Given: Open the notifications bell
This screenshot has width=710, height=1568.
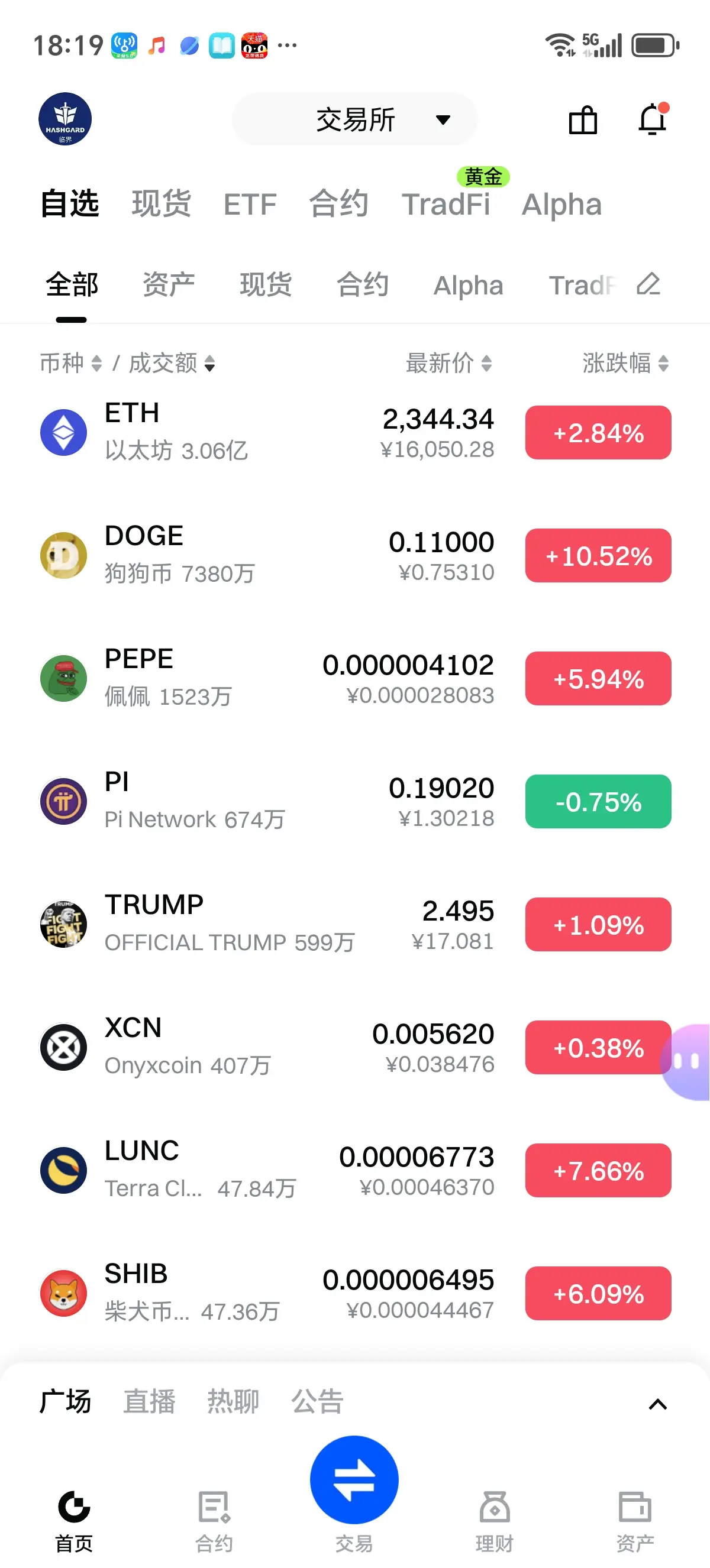Looking at the screenshot, I should click(652, 119).
